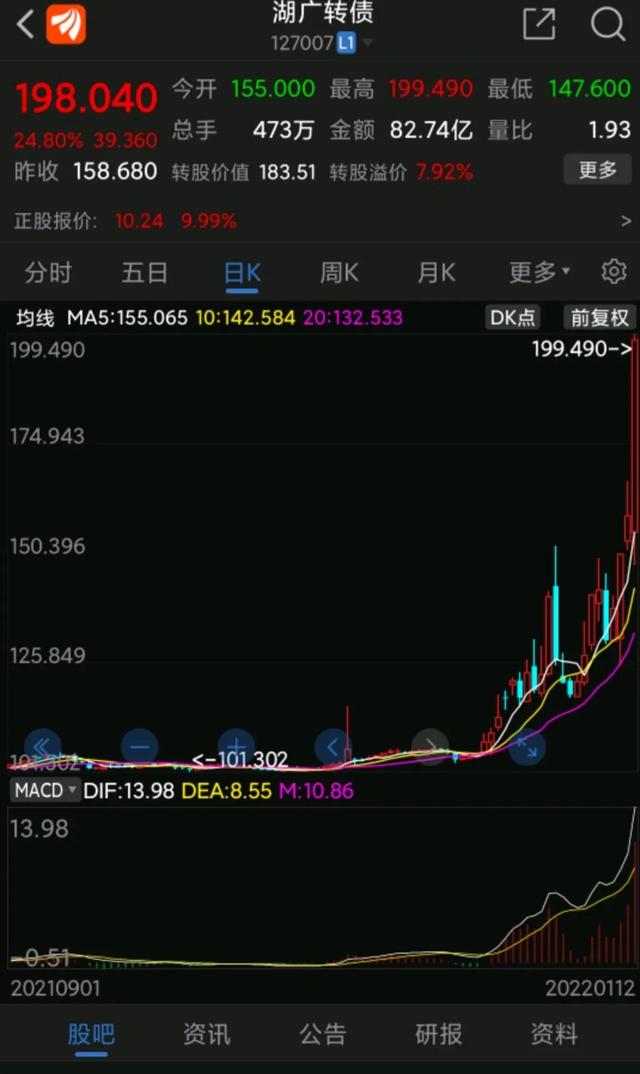The image size is (640, 1074).
Task: Open the MACD indicator dropdown
Action: pyautogui.click(x=44, y=791)
